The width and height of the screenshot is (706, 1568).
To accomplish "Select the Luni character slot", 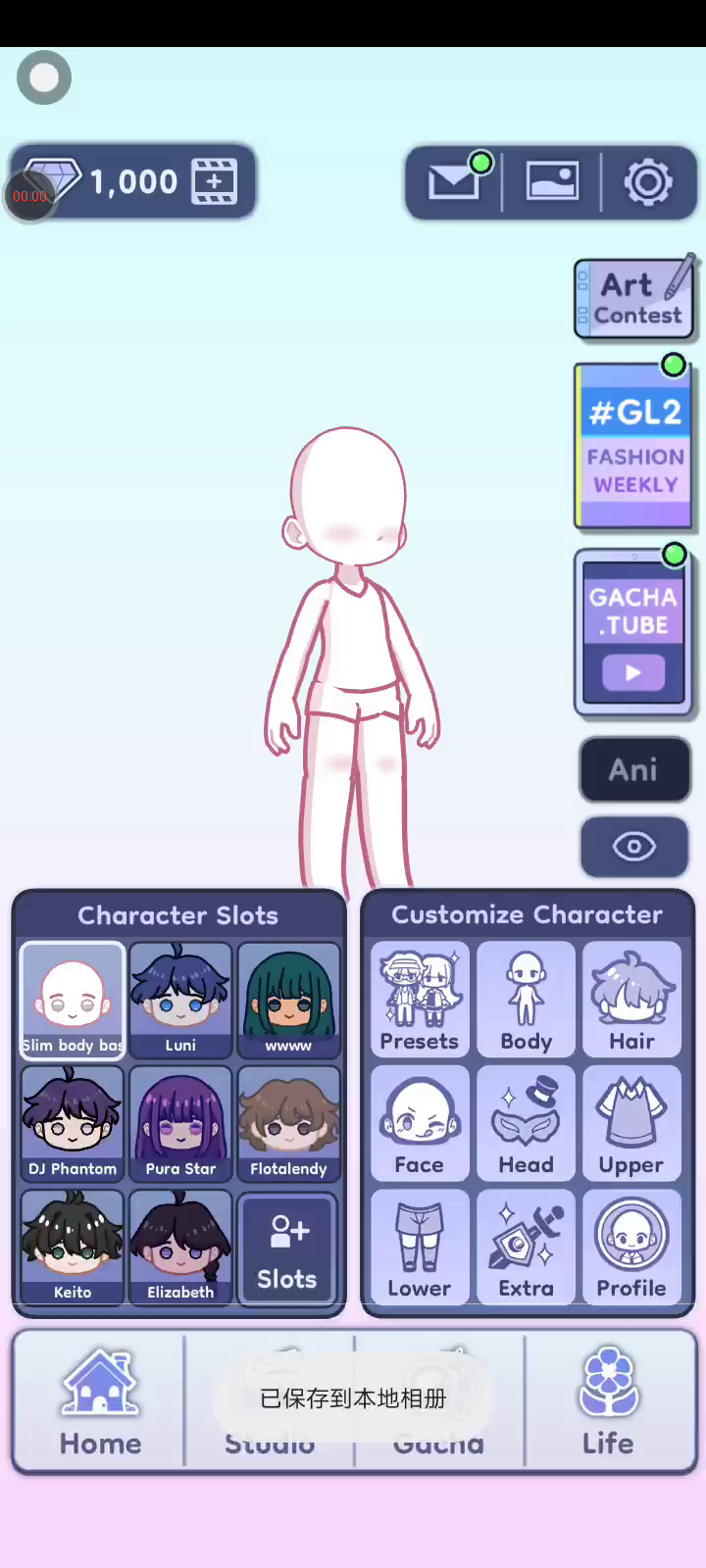I will 180,1000.
